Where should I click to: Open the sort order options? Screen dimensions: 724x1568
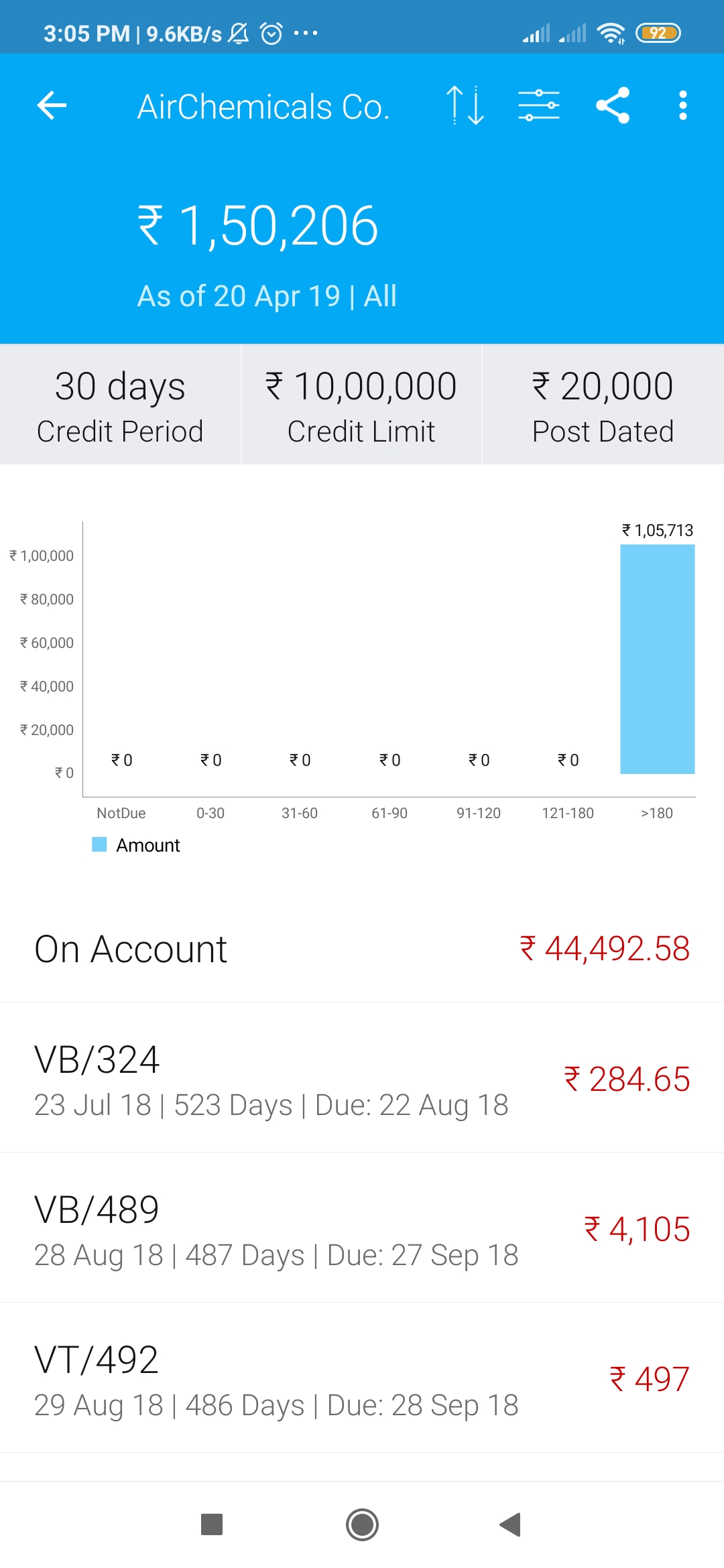[x=465, y=105]
